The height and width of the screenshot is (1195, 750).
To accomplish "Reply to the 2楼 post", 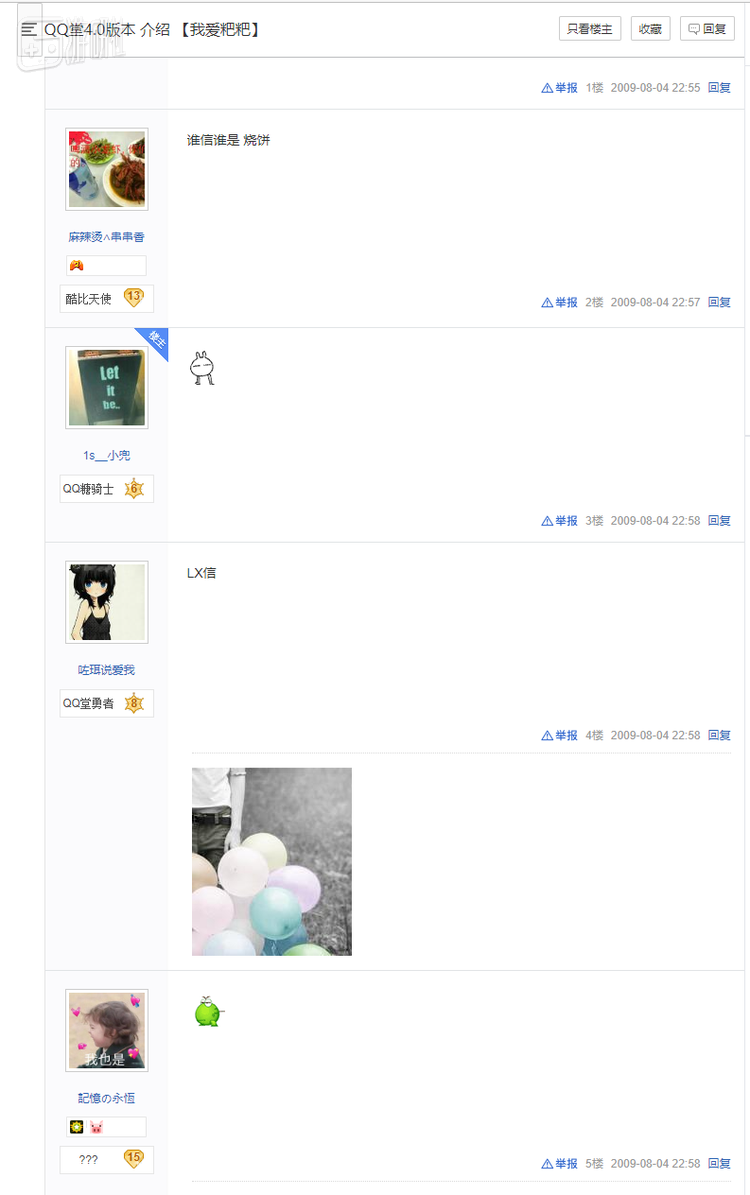I will tap(719, 302).
